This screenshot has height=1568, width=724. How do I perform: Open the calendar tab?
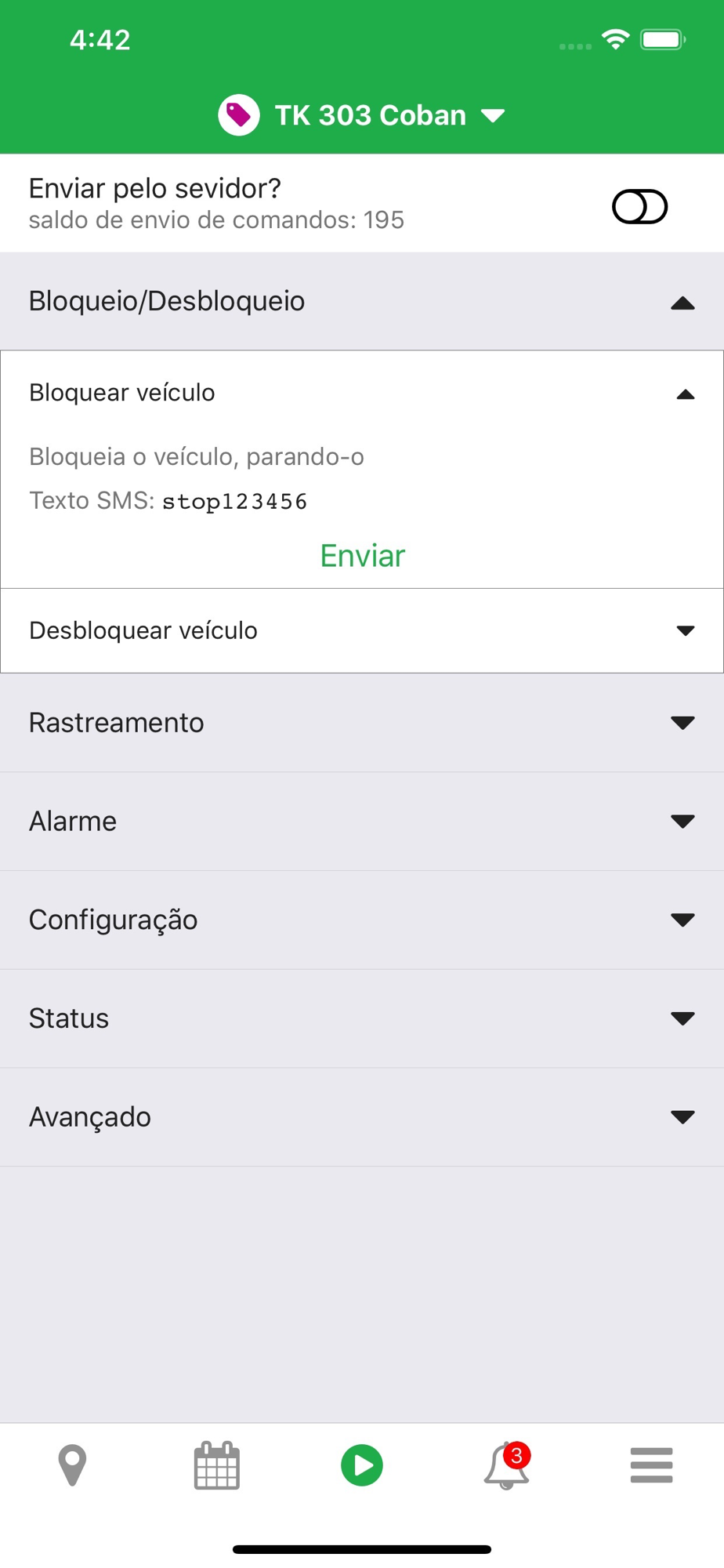pyautogui.click(x=217, y=1465)
